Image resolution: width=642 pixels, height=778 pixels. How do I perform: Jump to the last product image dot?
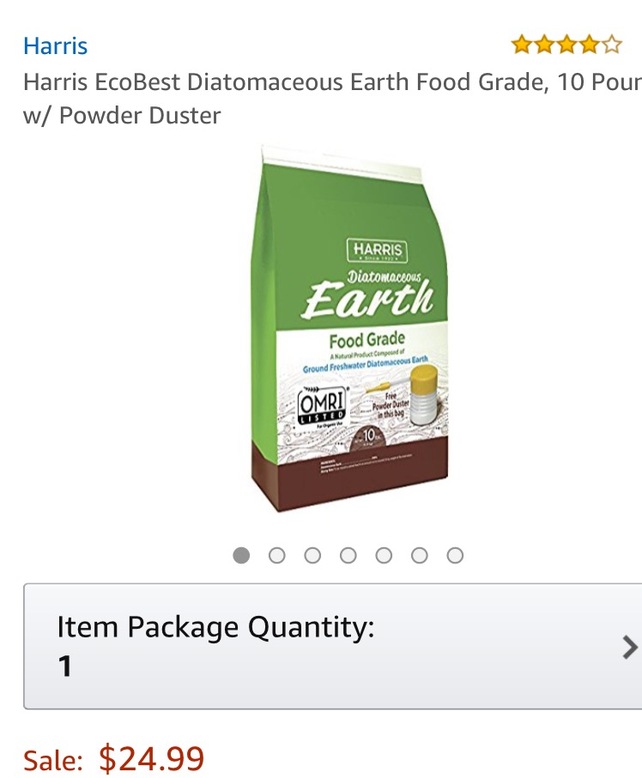coord(455,555)
